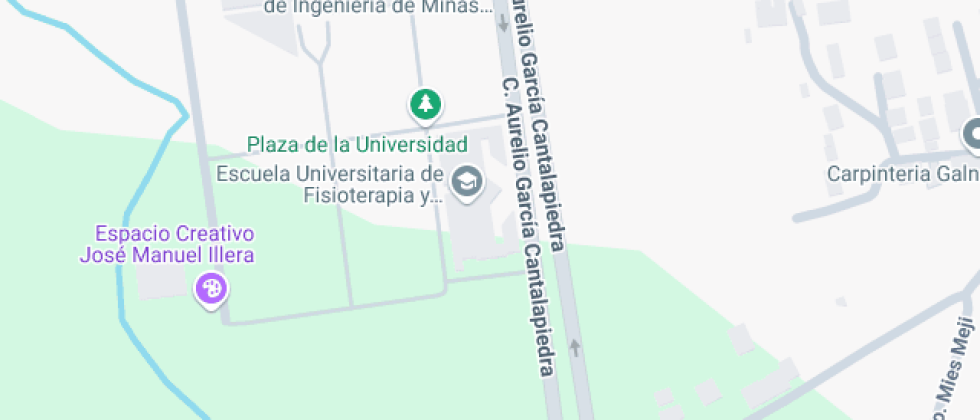This screenshot has width=980, height=420.
Task: Select Escuela Universitaria de Fisioterapia marker
Action: pos(466,182)
